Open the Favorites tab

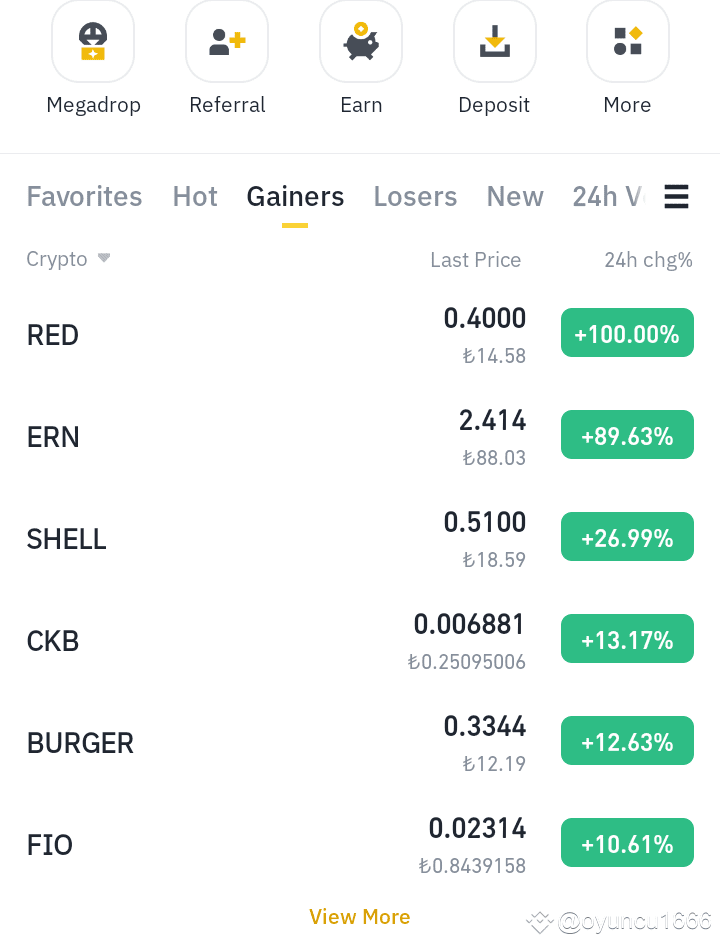tap(84, 197)
